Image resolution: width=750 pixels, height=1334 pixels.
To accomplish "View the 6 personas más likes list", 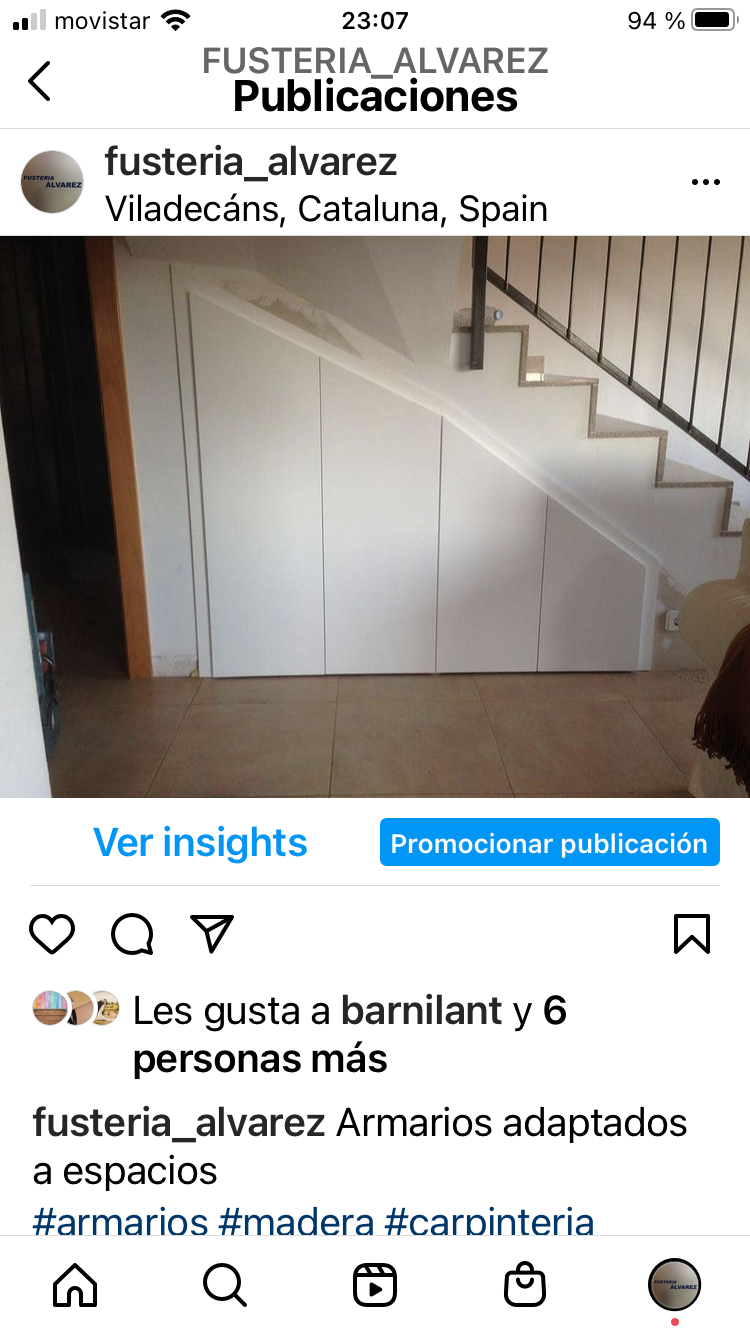I will tap(350, 1035).
